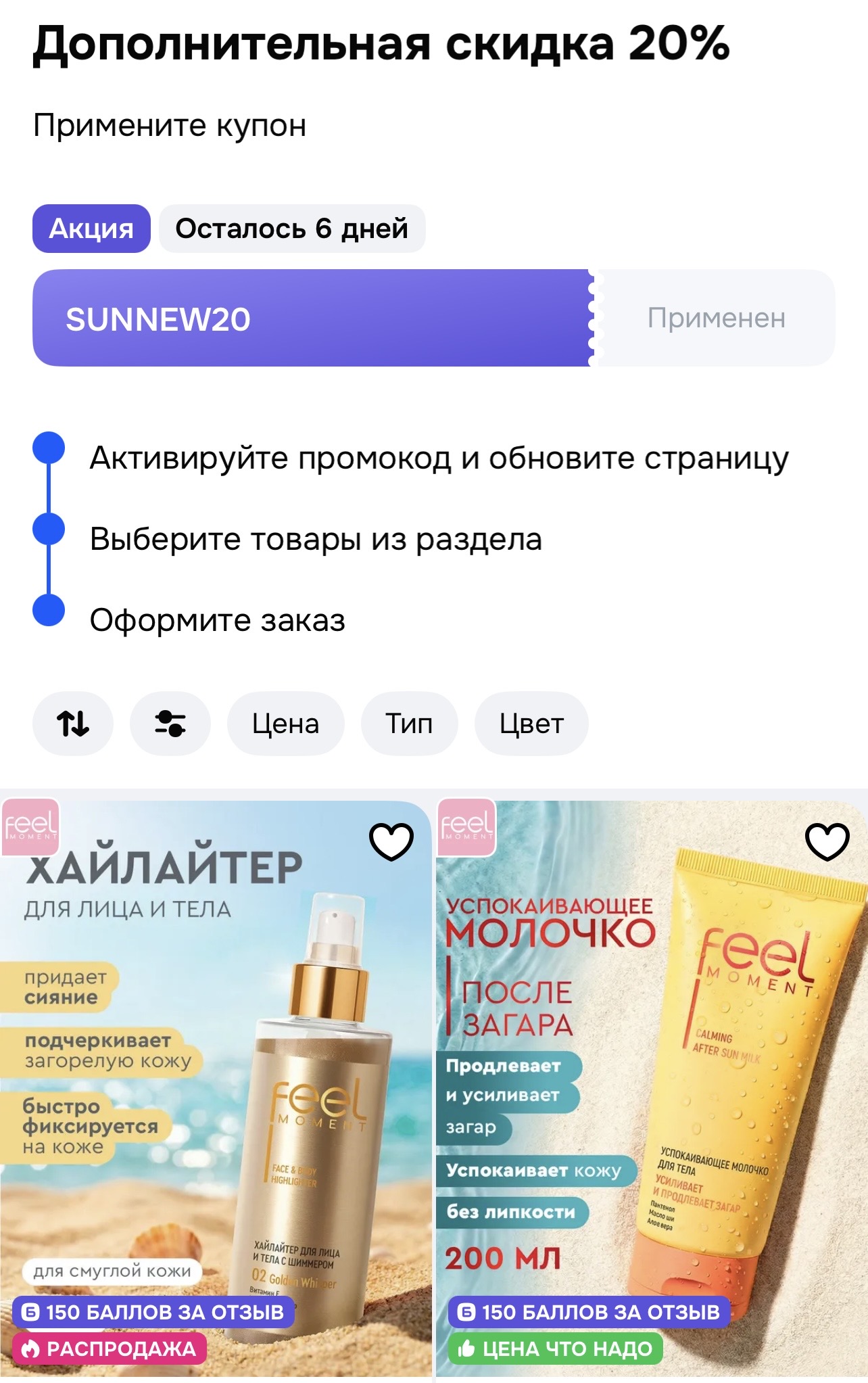The width and height of the screenshot is (868, 1383).
Task: Select the Цвет filter chip
Action: coord(531,724)
